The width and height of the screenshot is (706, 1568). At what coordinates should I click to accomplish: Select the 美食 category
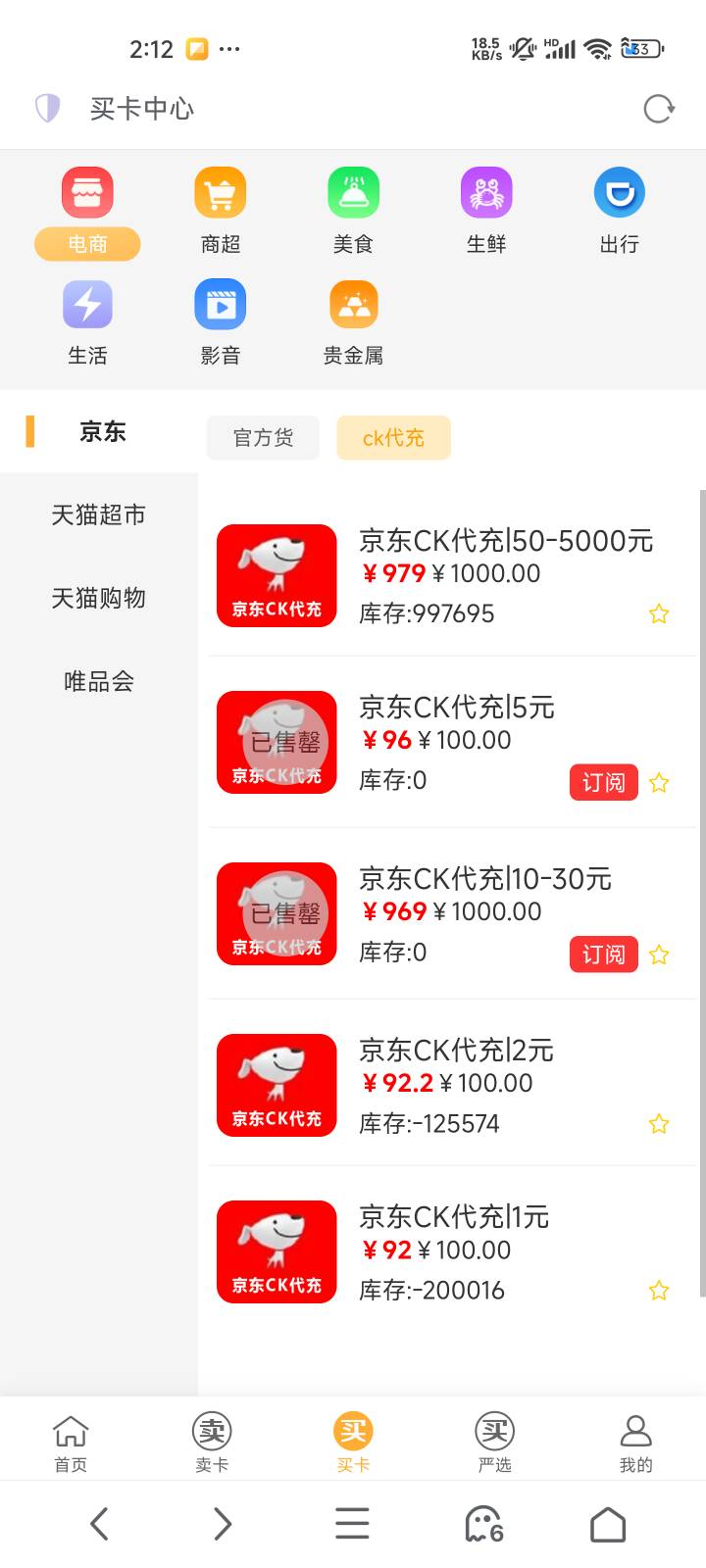click(x=353, y=212)
